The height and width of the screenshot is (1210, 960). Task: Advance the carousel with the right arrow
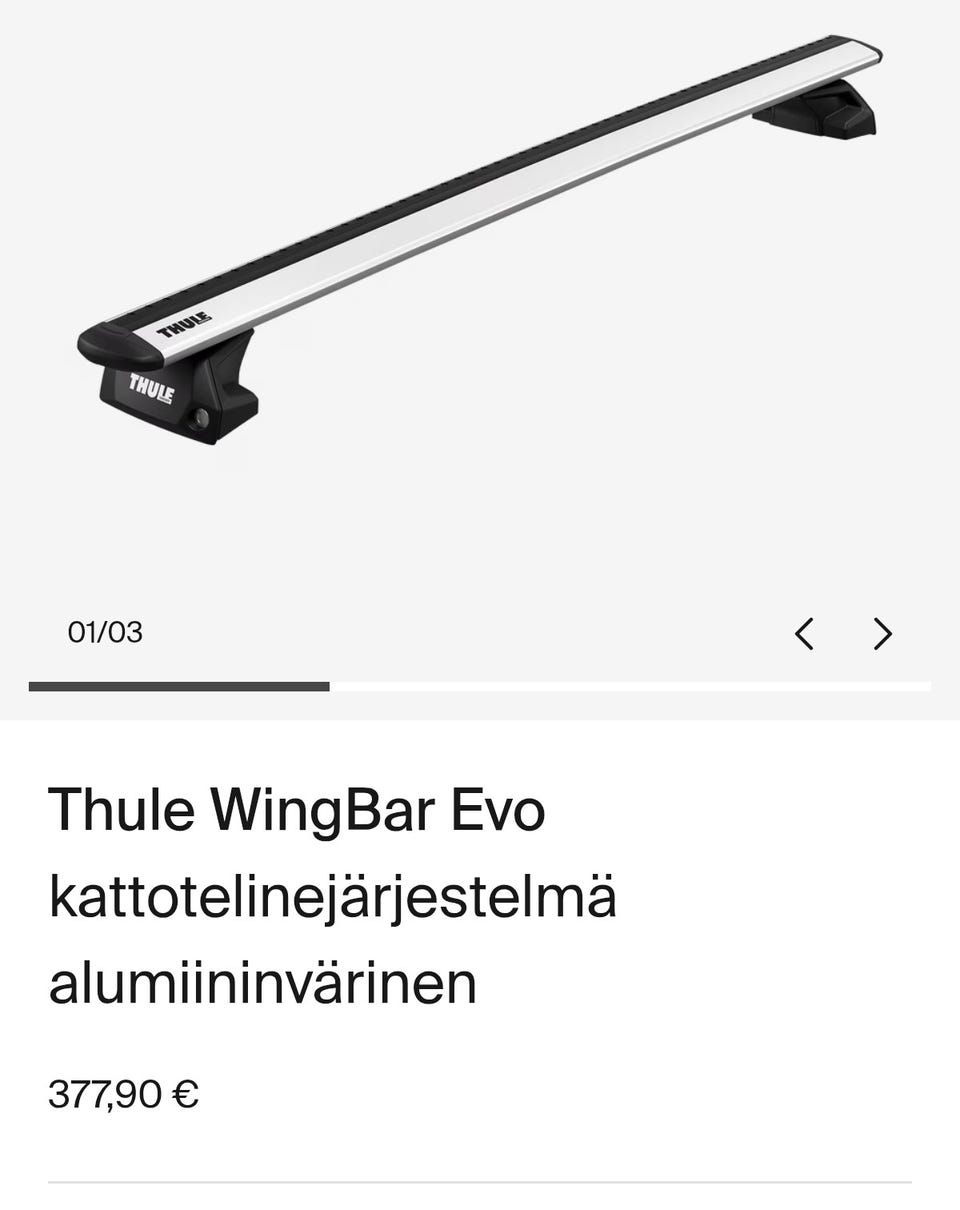point(883,633)
